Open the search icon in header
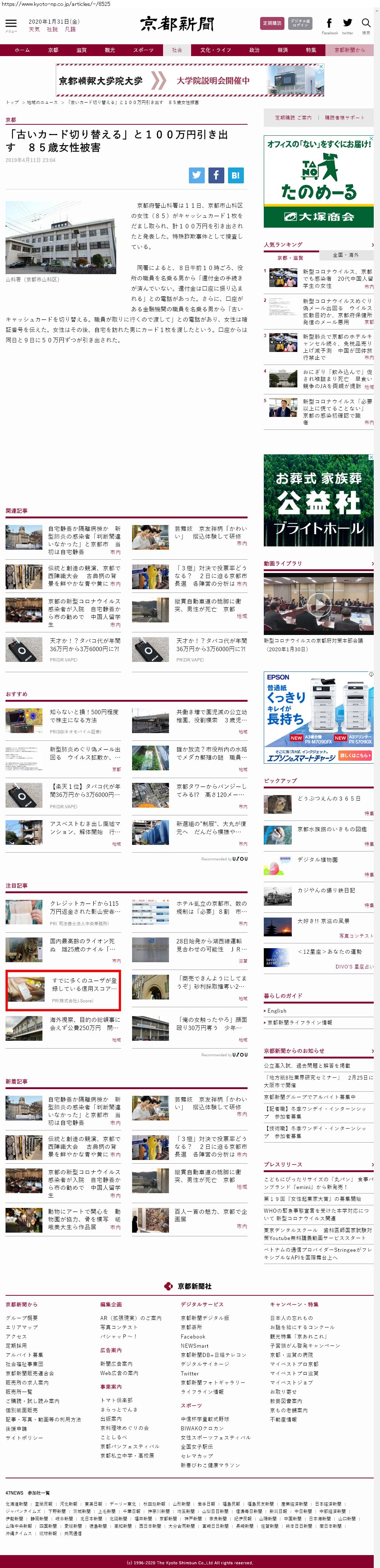The height and width of the screenshot is (1568, 380). coord(366,24)
